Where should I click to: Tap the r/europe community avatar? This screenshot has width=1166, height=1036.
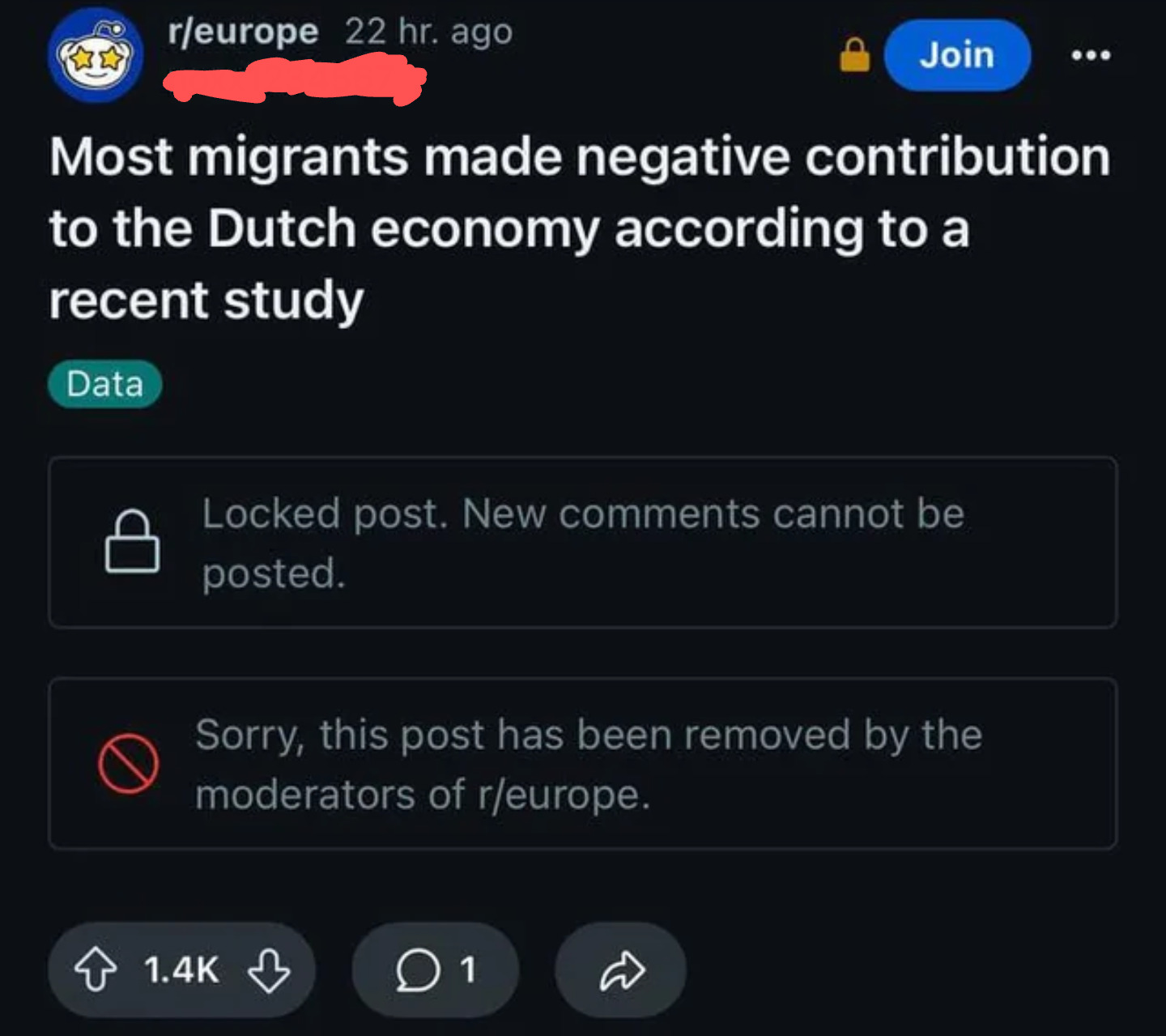[96, 57]
